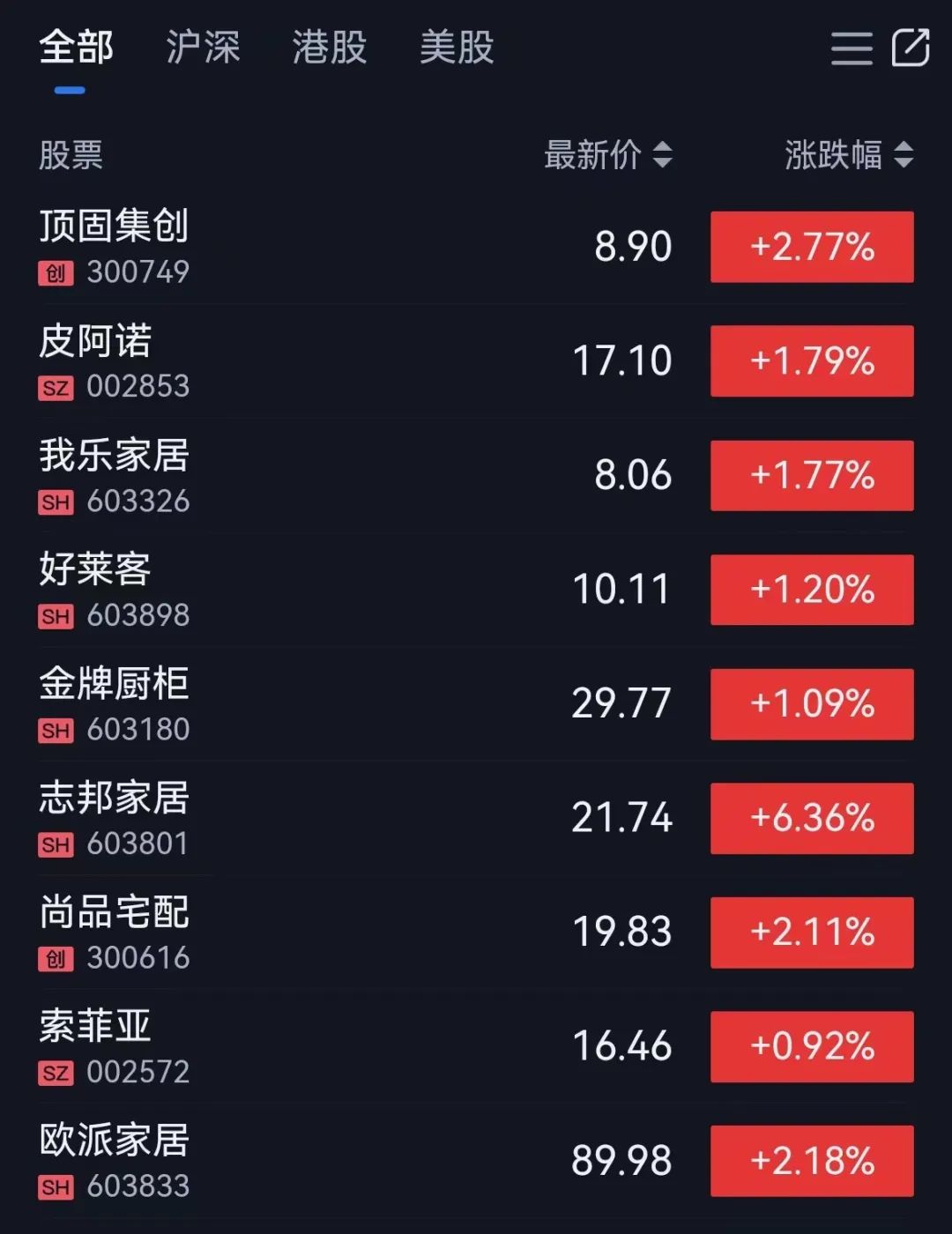Click the SZ badge next to 索菲亚
The height and width of the screenshot is (1234, 952).
[x=56, y=1073]
